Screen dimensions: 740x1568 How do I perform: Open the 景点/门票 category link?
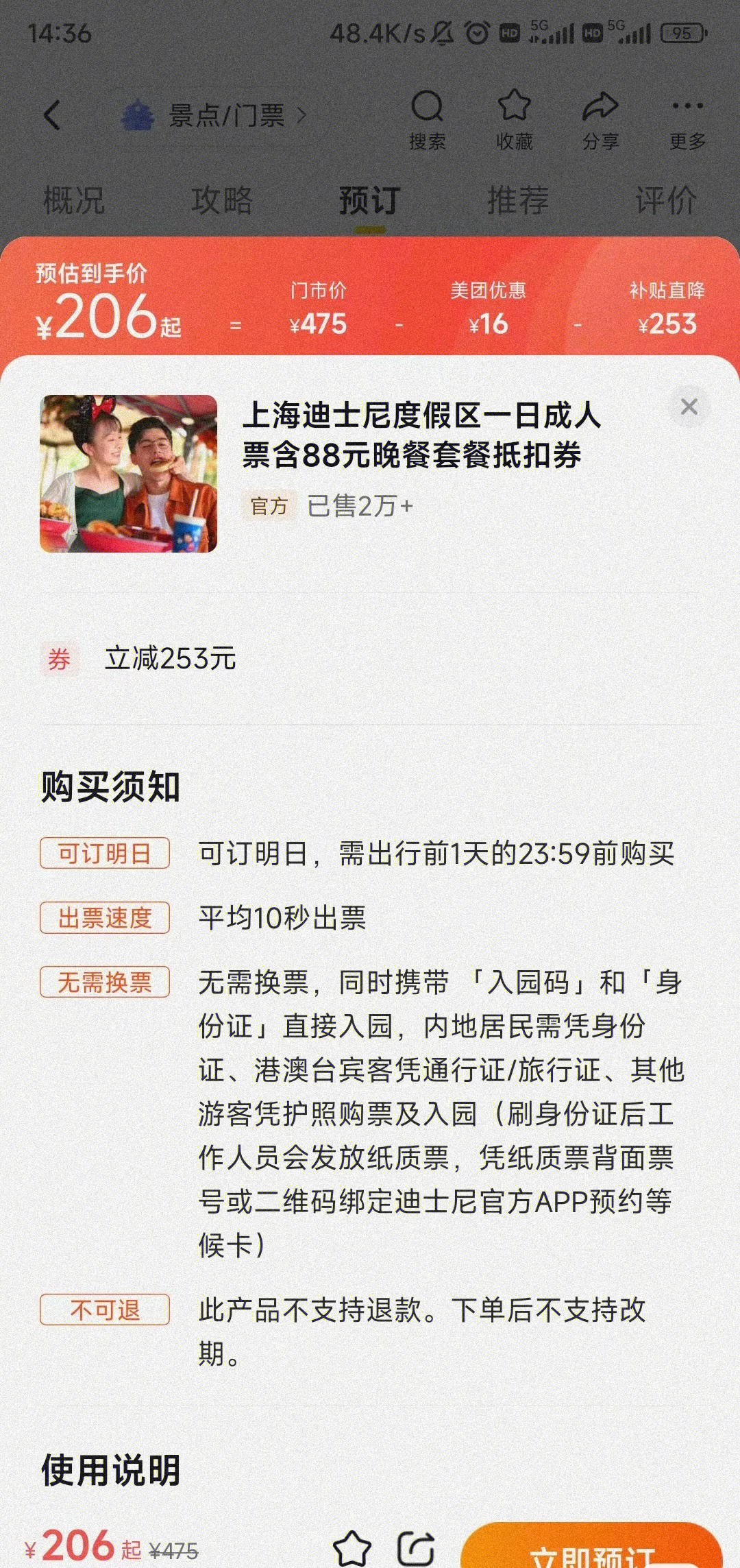click(x=226, y=115)
